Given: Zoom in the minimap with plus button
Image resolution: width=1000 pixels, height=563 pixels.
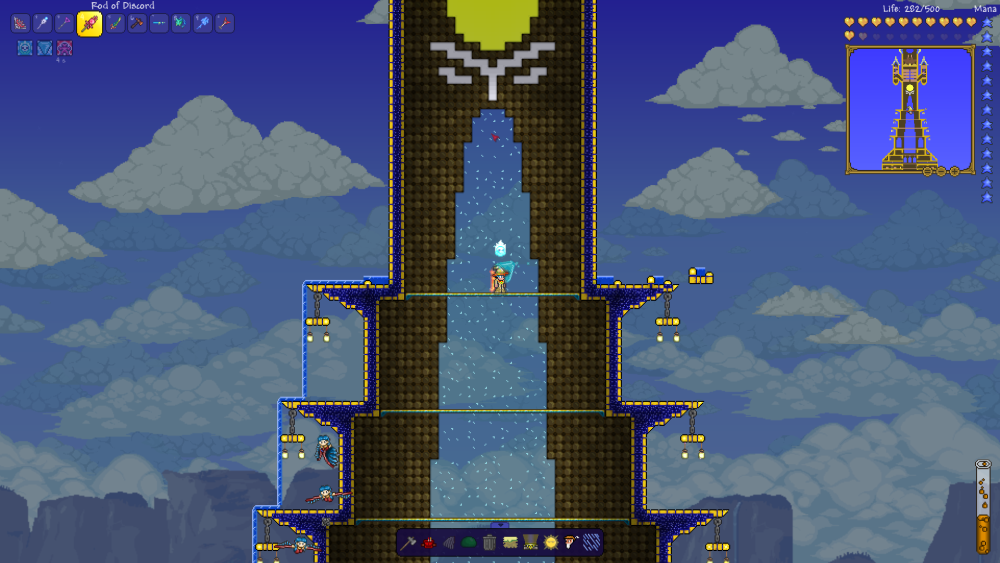Looking at the screenshot, I should pos(954,171).
